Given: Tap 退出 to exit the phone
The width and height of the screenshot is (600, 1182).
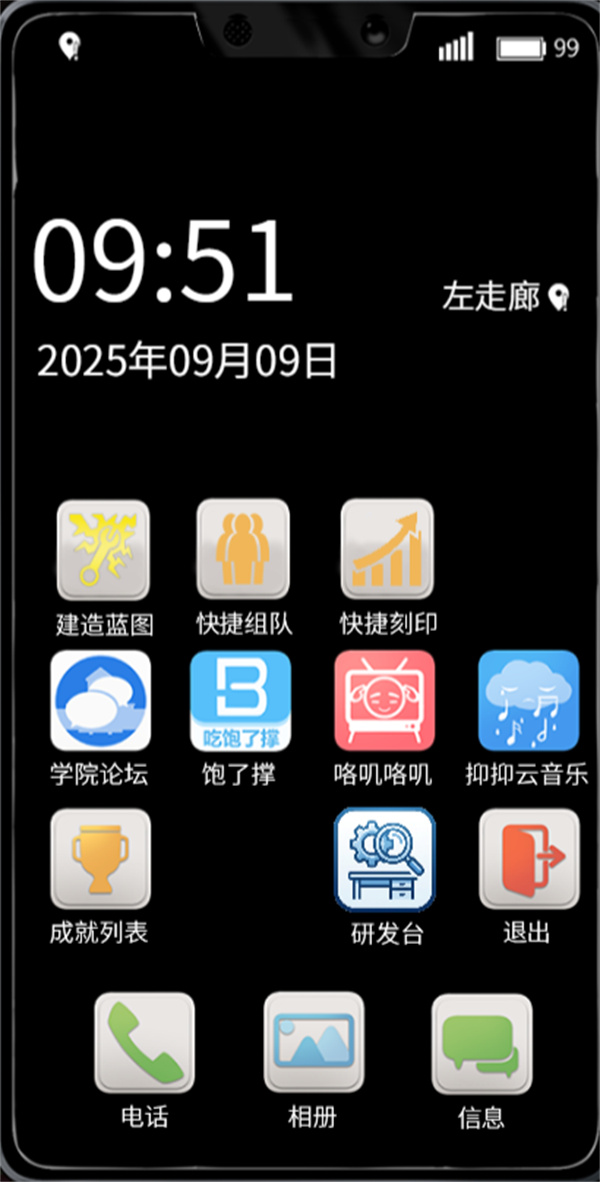Looking at the screenshot, I should [528, 859].
